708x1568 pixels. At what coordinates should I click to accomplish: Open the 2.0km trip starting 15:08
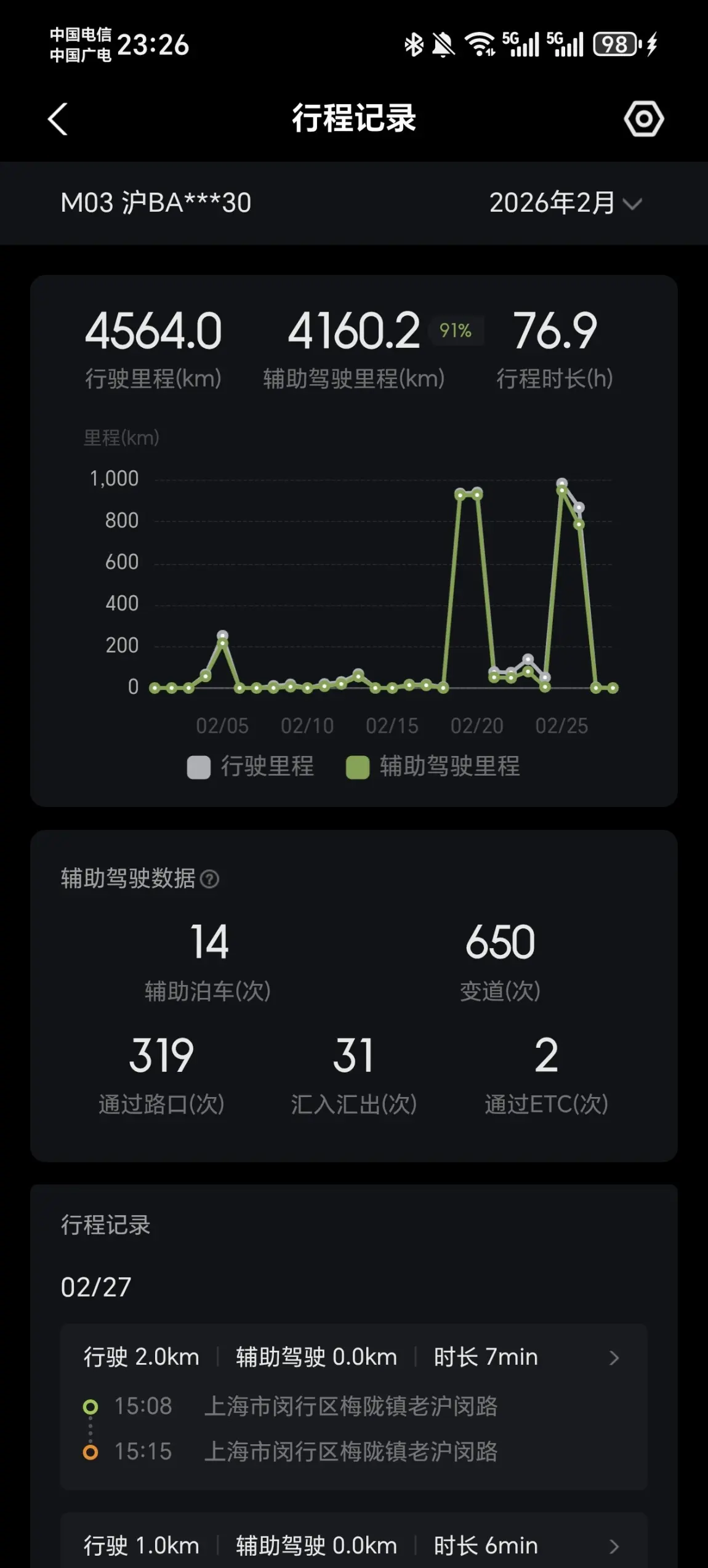(x=353, y=1407)
